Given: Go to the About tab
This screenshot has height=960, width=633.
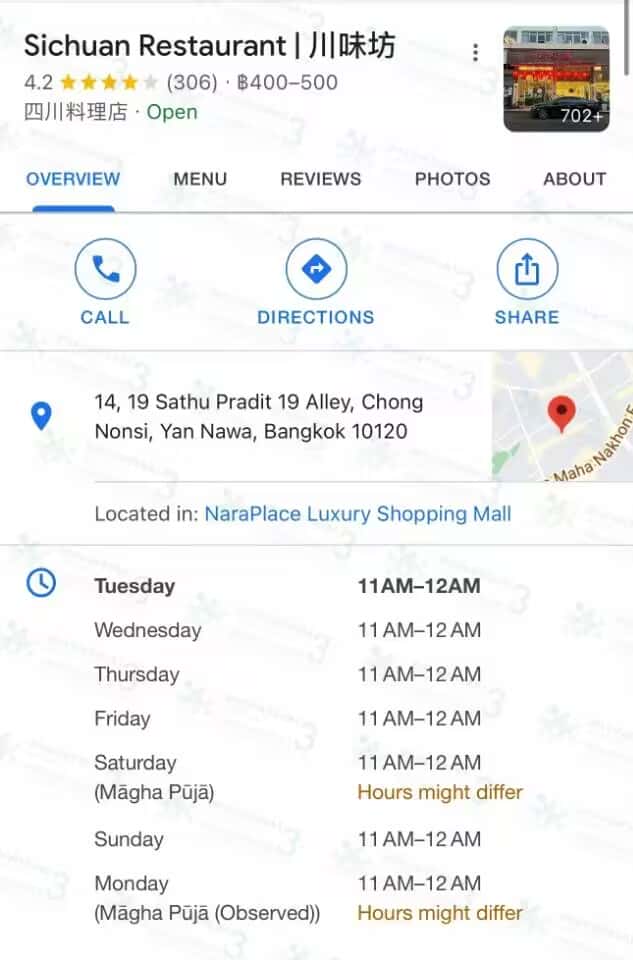Looking at the screenshot, I should tap(574, 179).
